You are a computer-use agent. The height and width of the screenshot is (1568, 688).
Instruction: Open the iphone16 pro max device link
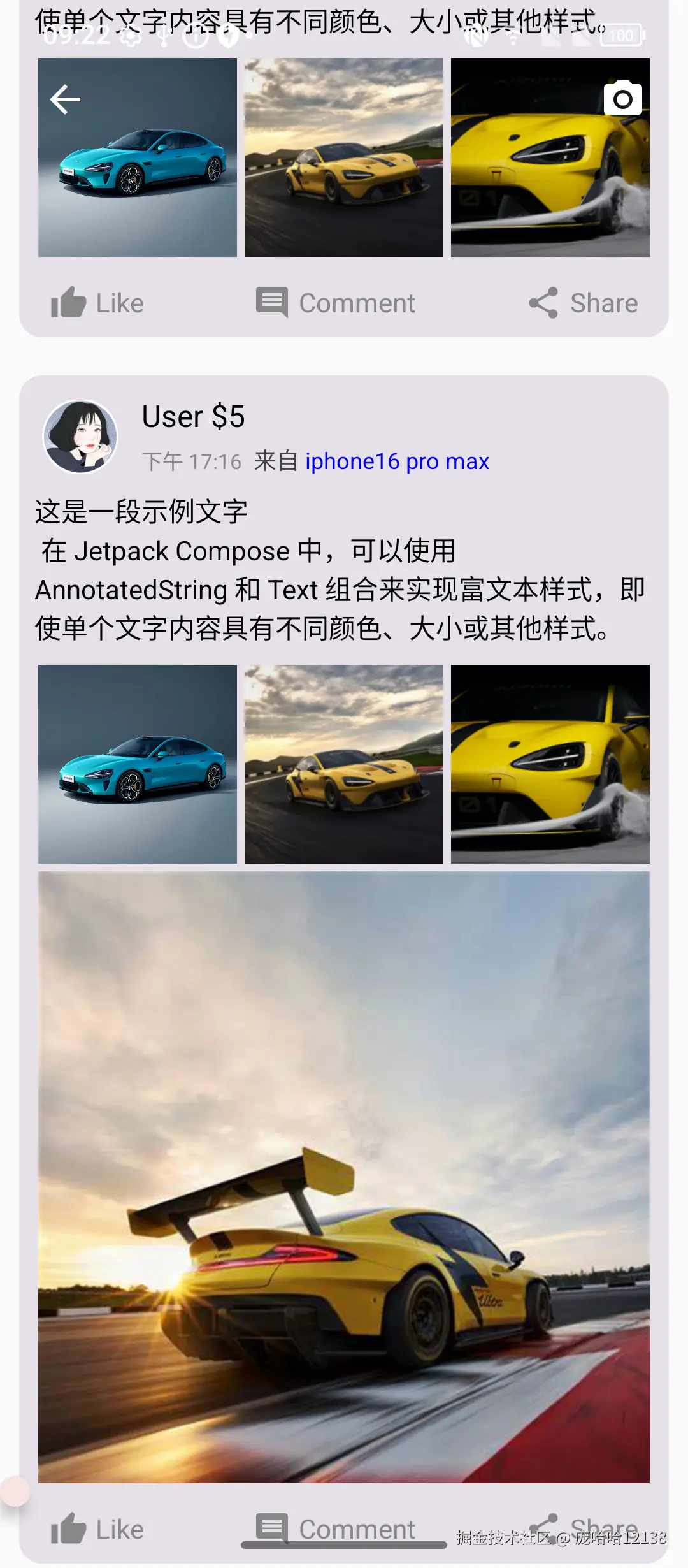coord(396,461)
